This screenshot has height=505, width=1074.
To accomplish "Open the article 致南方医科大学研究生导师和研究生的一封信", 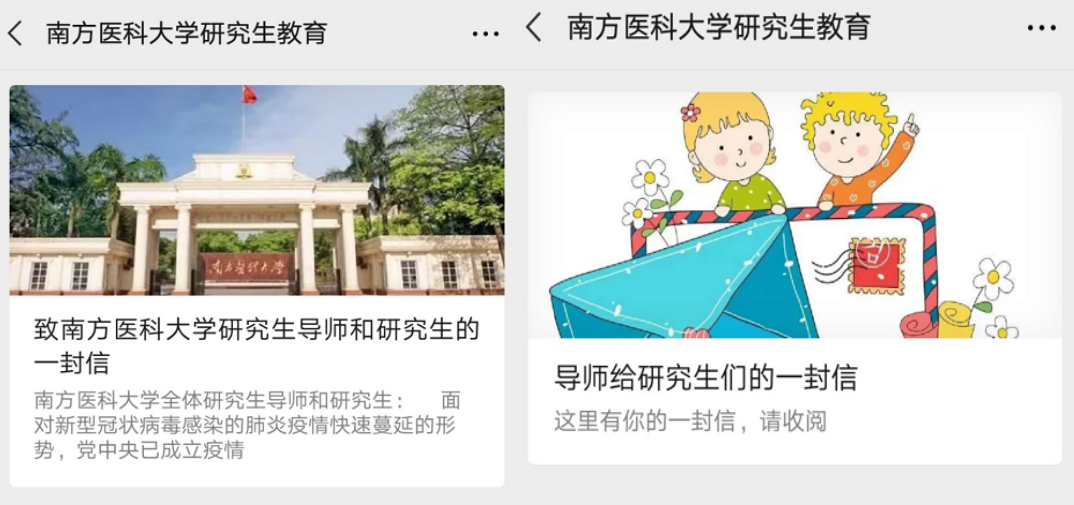I will 257,344.
